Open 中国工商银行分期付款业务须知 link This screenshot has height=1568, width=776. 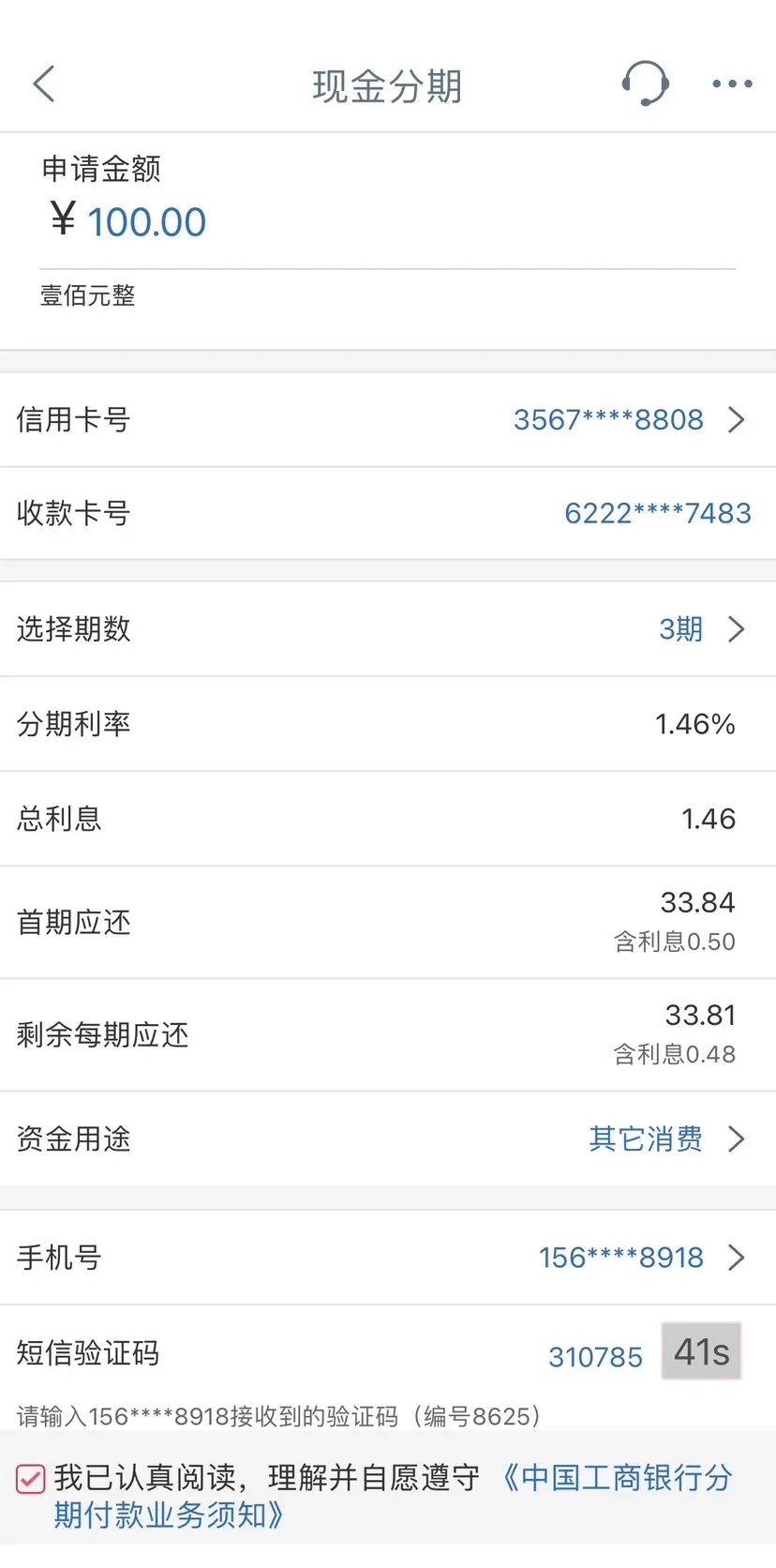(394, 1496)
